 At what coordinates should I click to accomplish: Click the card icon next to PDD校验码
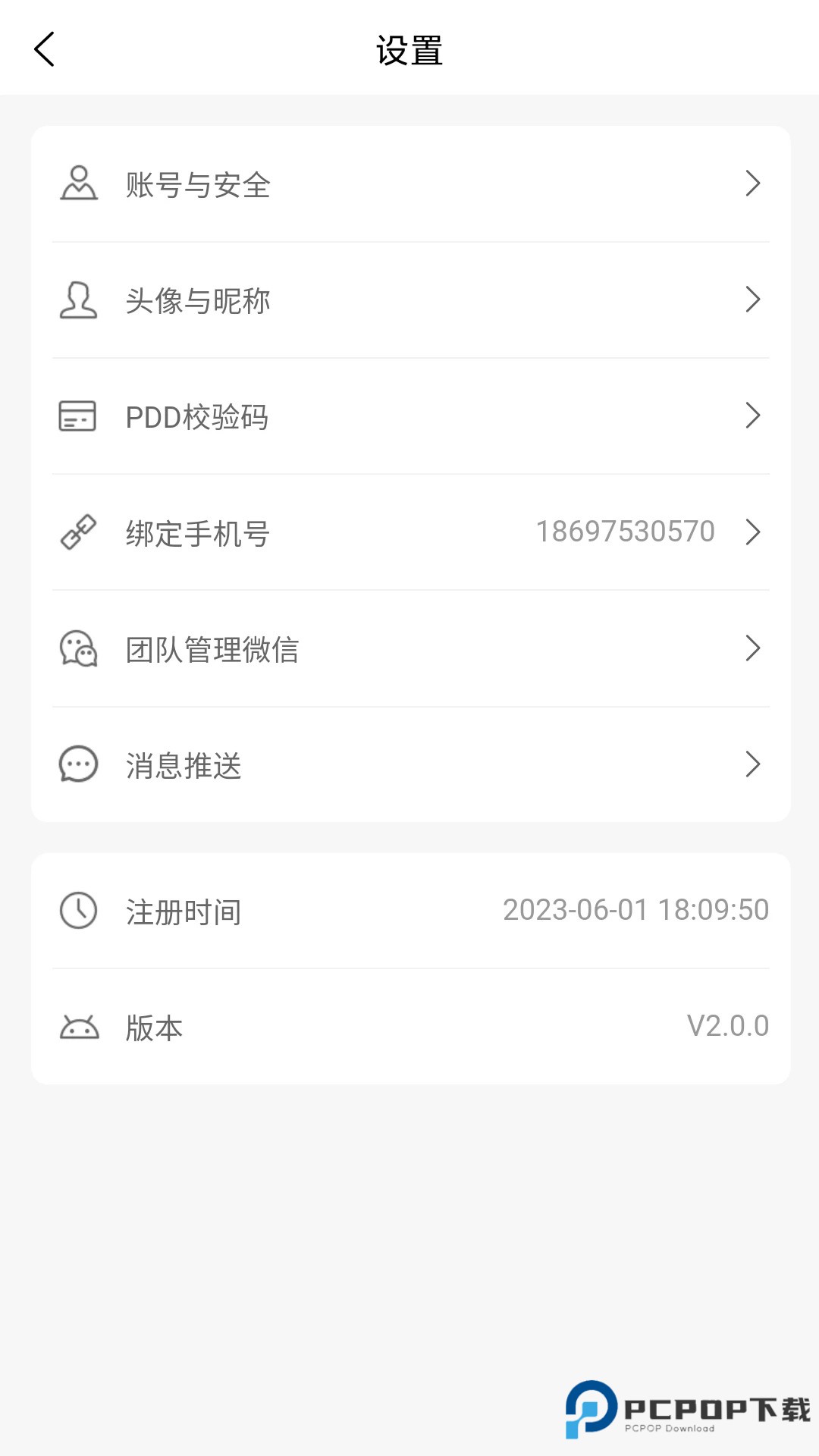(x=78, y=416)
